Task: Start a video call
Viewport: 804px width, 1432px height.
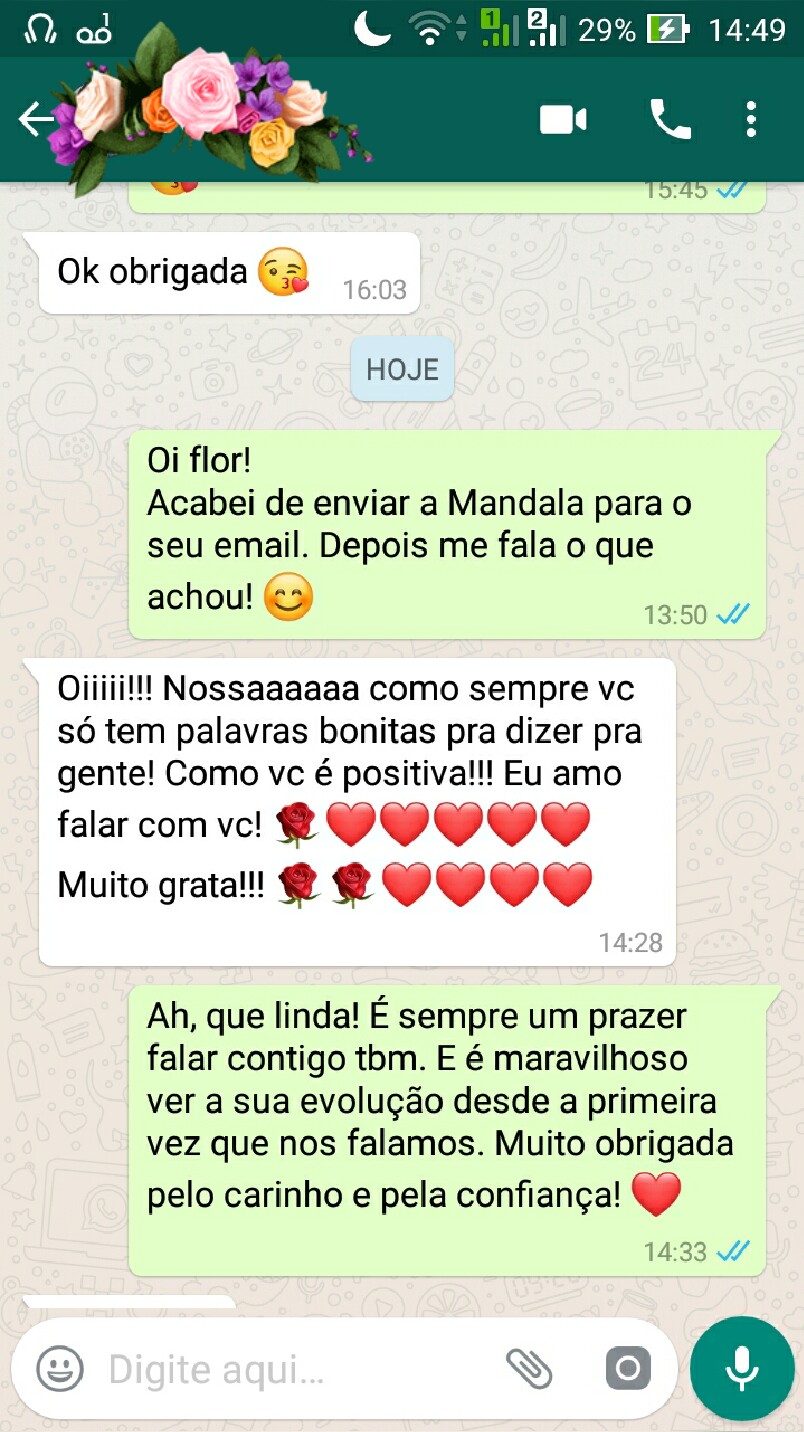Action: (x=563, y=120)
